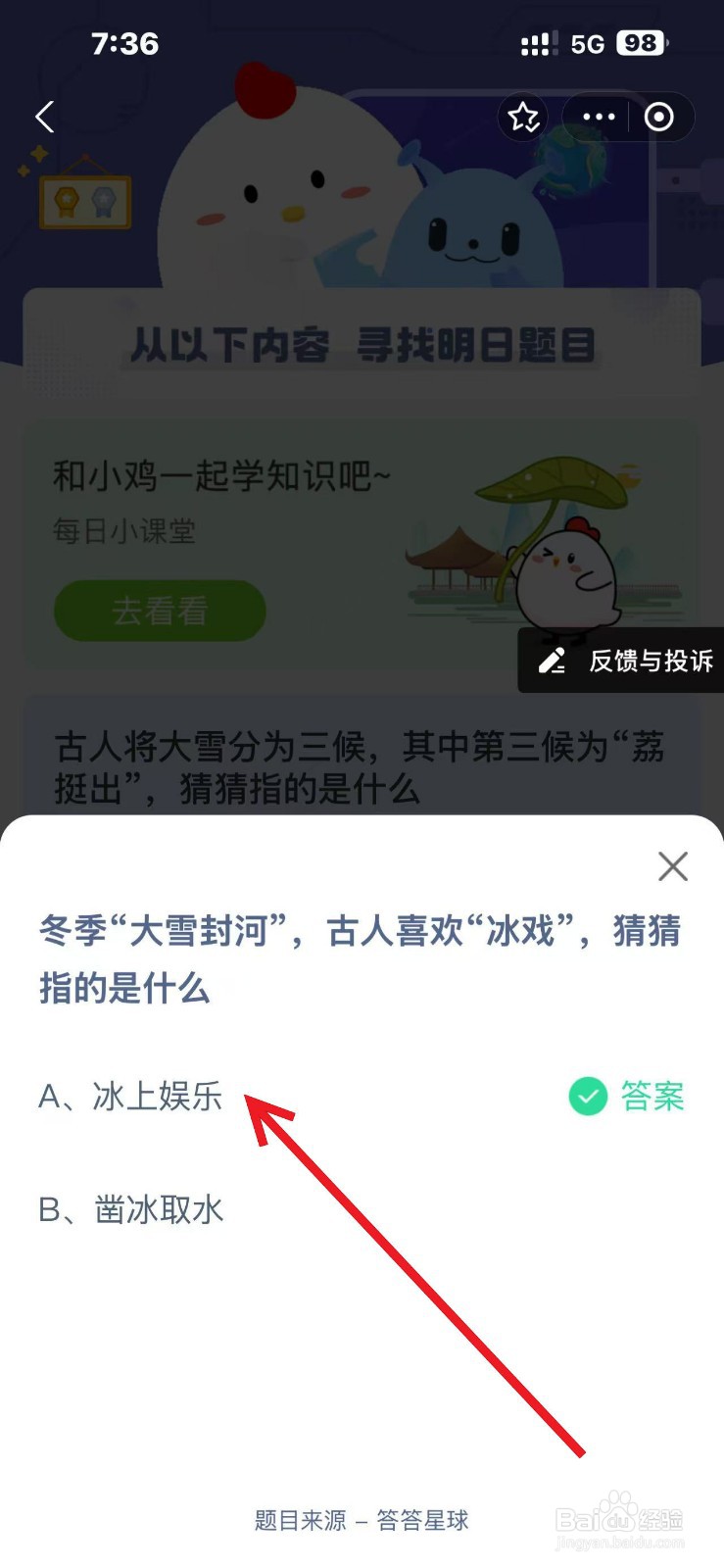
Task: Open the three-dot more options menu
Action: click(x=597, y=117)
